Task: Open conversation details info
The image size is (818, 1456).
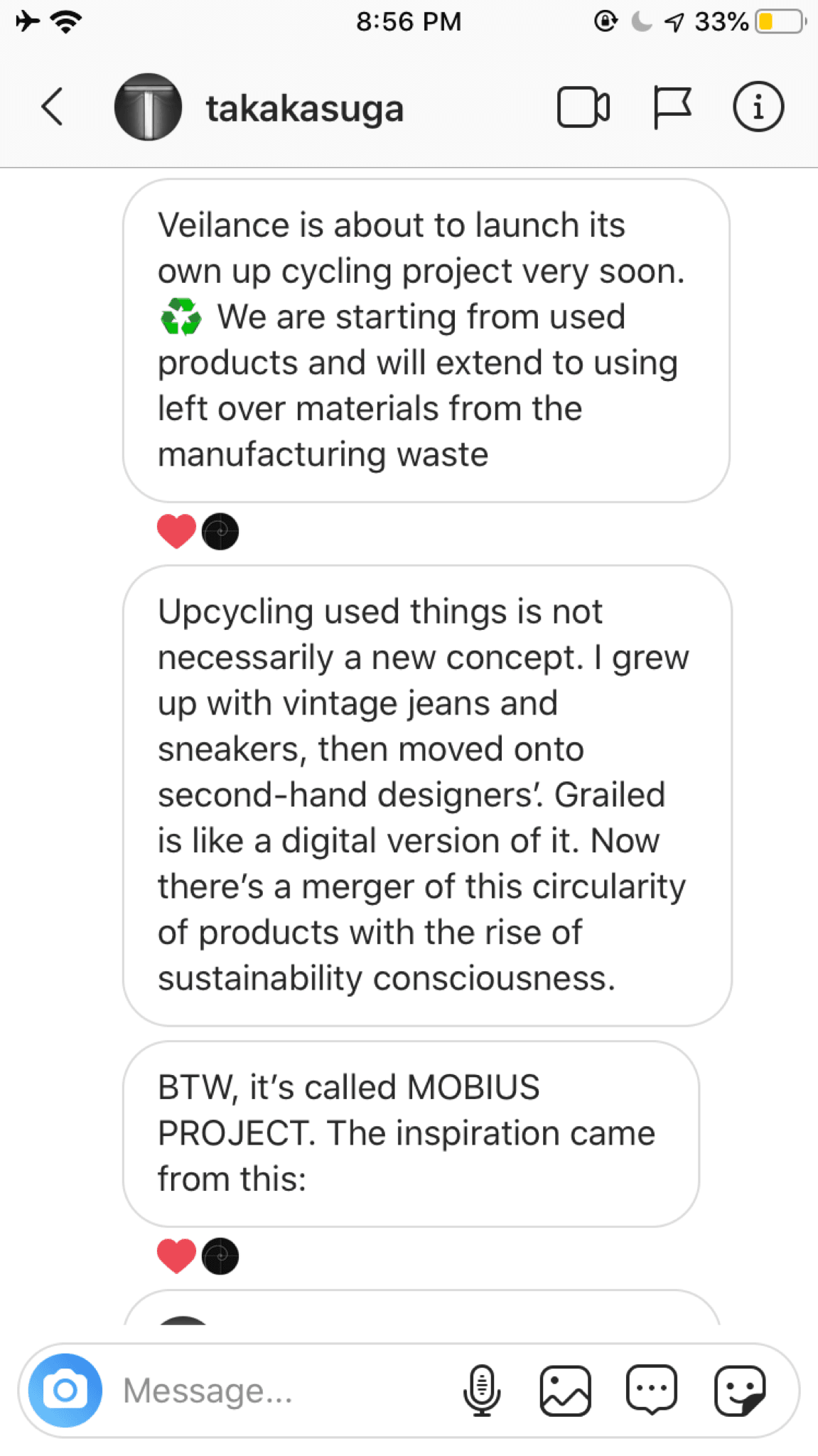Action: [x=758, y=107]
